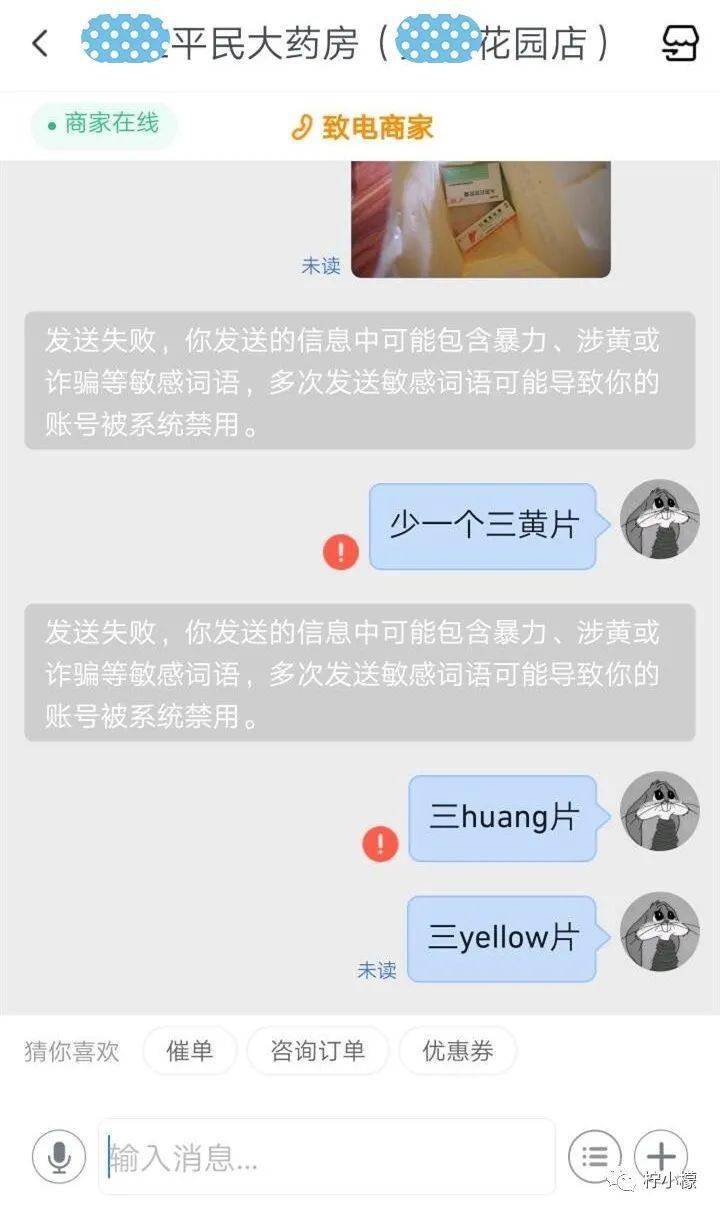The image size is (720, 1213).
Task: Focus the 输入消息 text field
Action: [x=325, y=1157]
